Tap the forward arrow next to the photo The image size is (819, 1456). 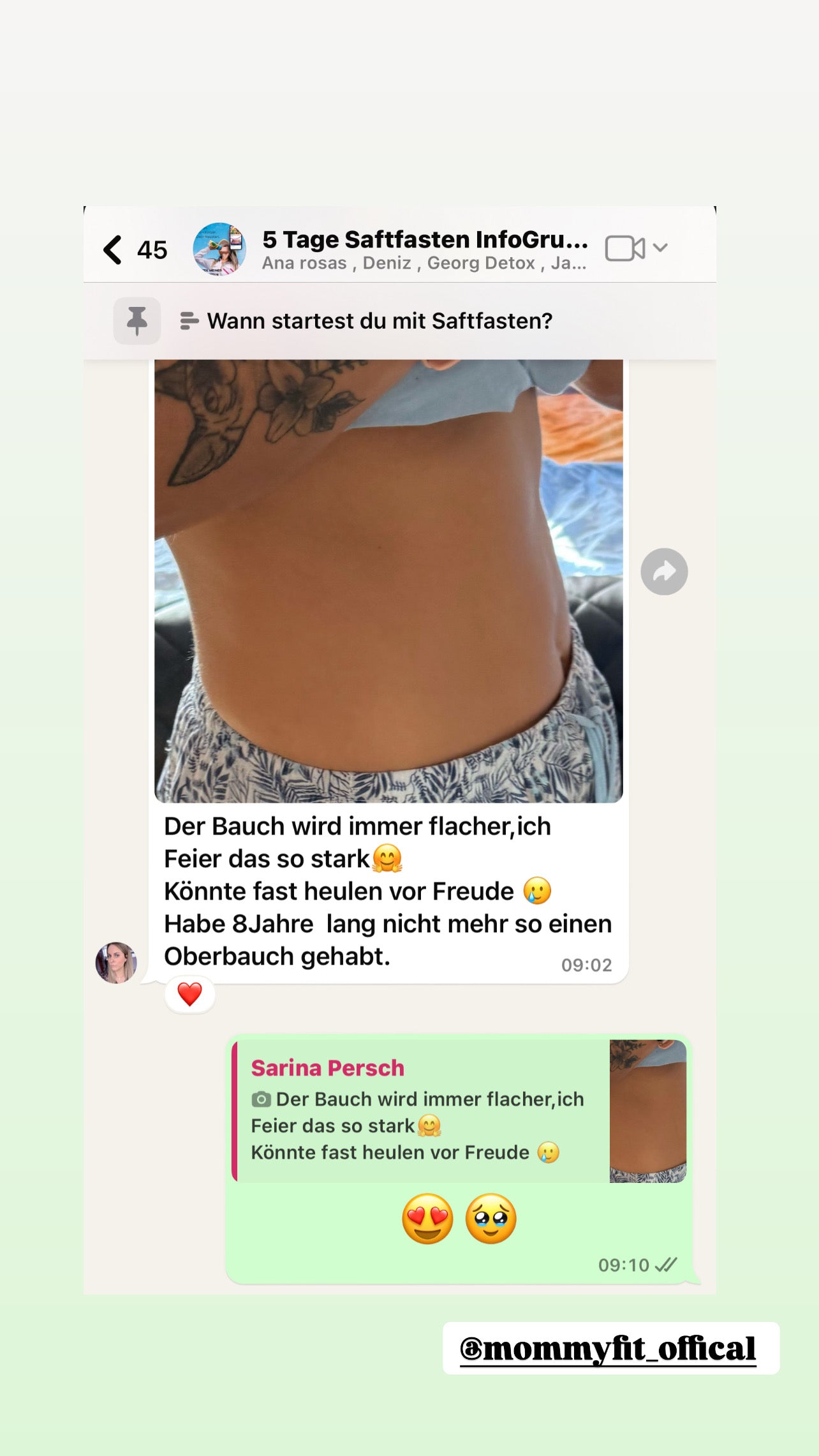664,572
